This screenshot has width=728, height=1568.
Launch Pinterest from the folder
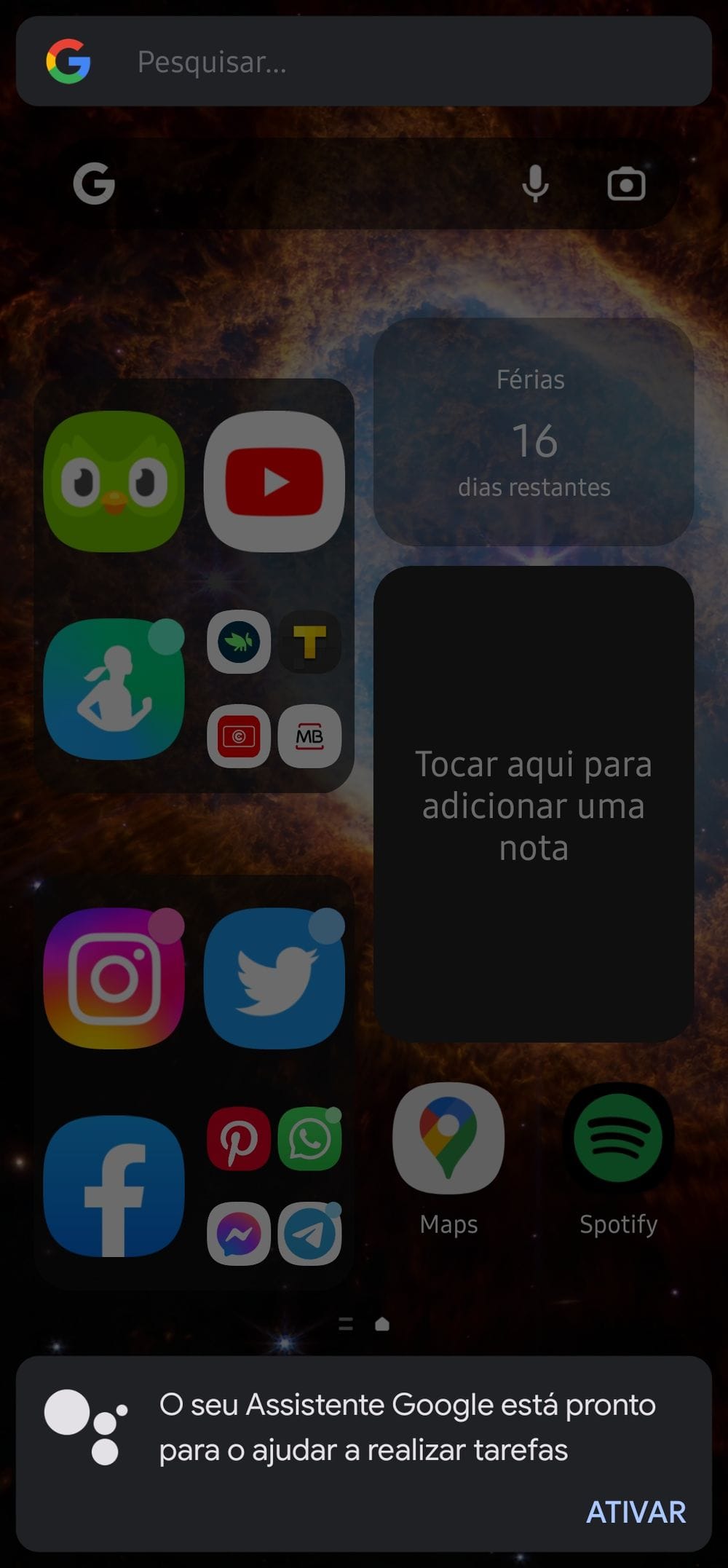click(x=239, y=1138)
